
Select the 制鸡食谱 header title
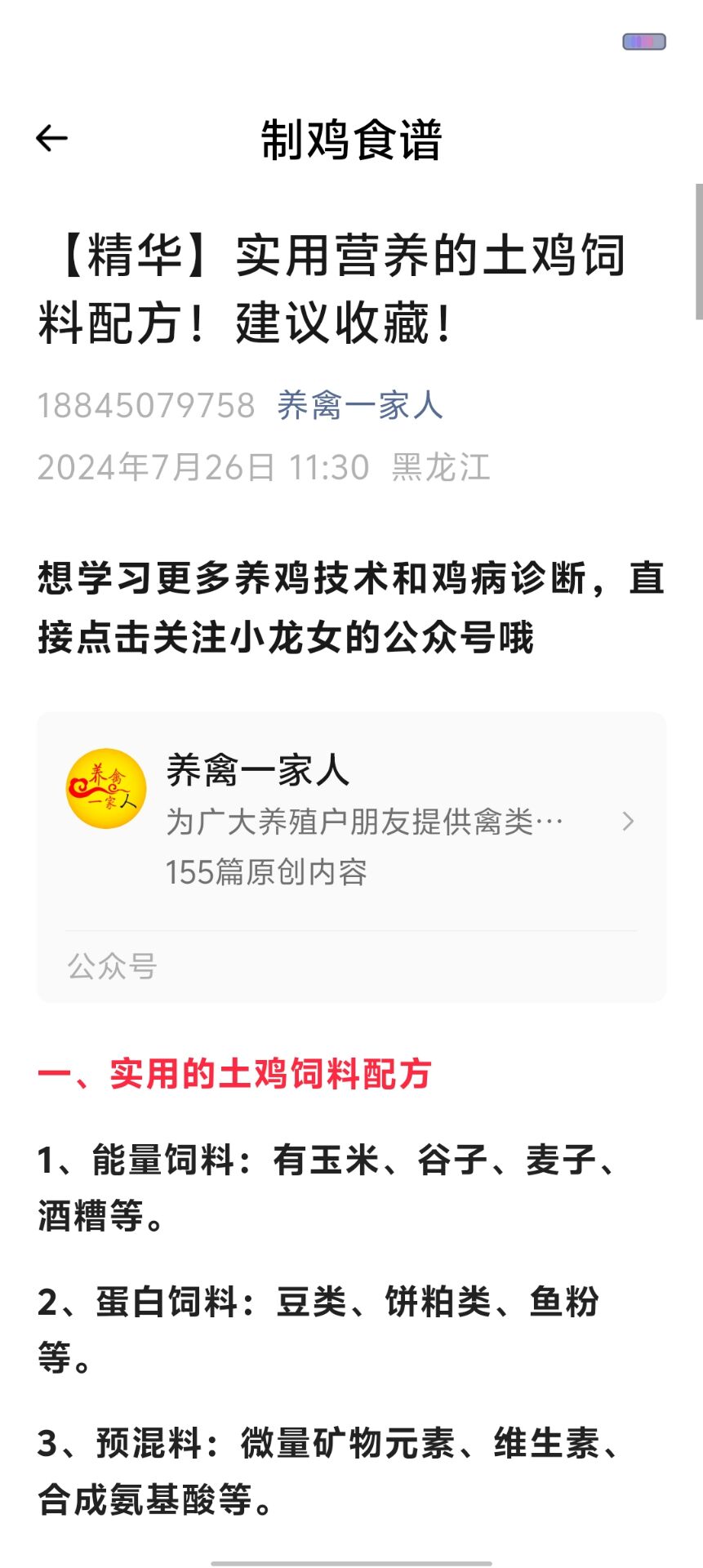tap(351, 139)
